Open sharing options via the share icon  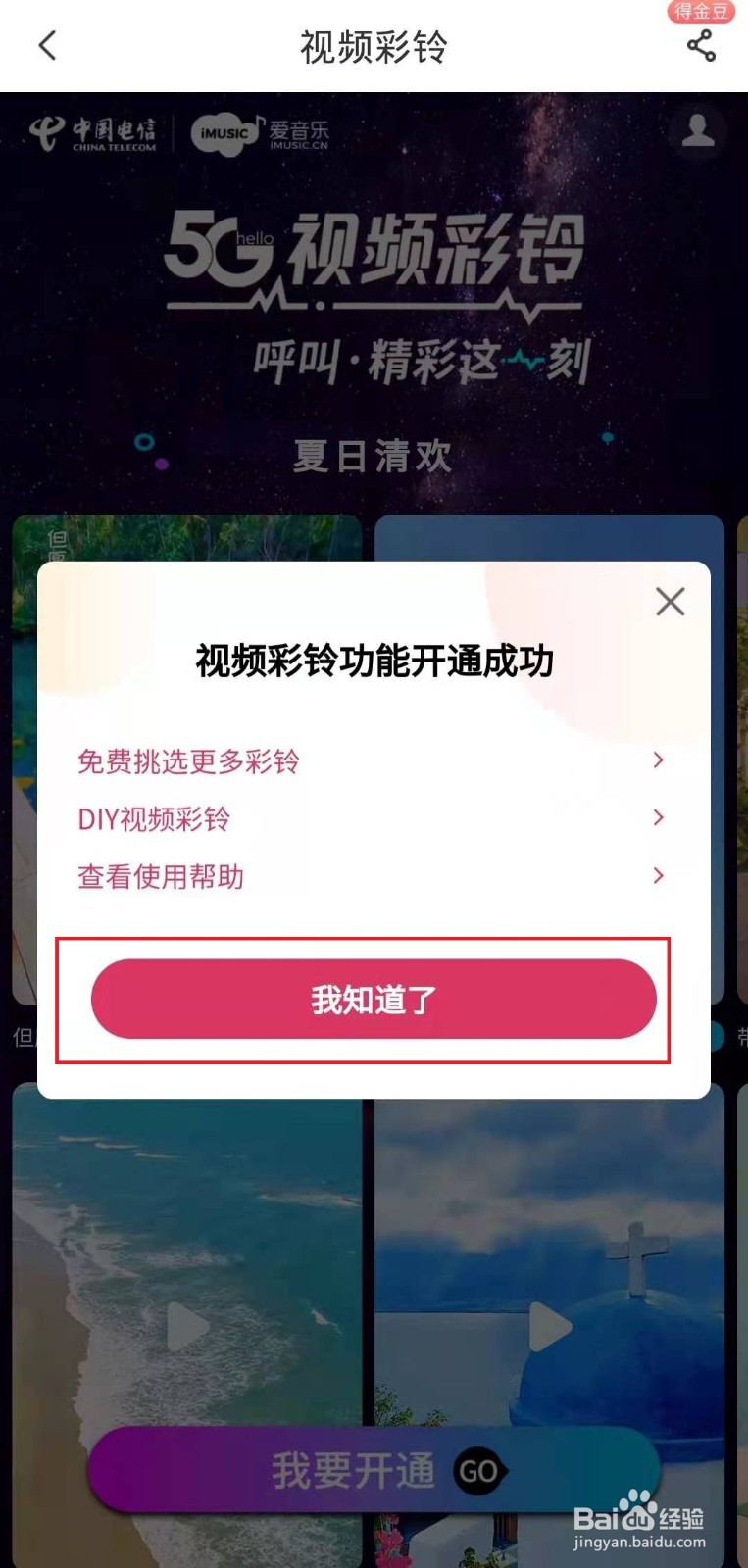[702, 44]
